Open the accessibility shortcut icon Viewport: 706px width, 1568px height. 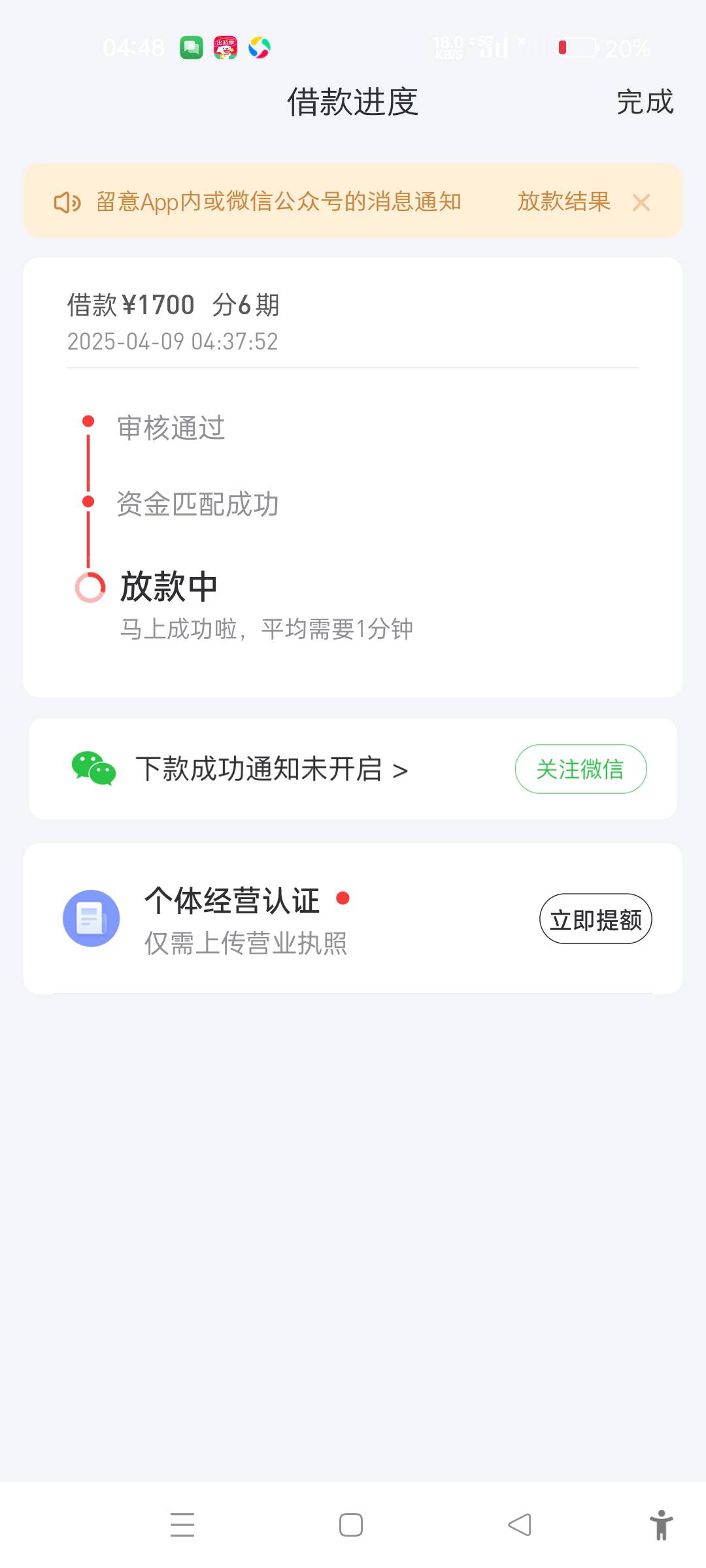click(x=661, y=1525)
